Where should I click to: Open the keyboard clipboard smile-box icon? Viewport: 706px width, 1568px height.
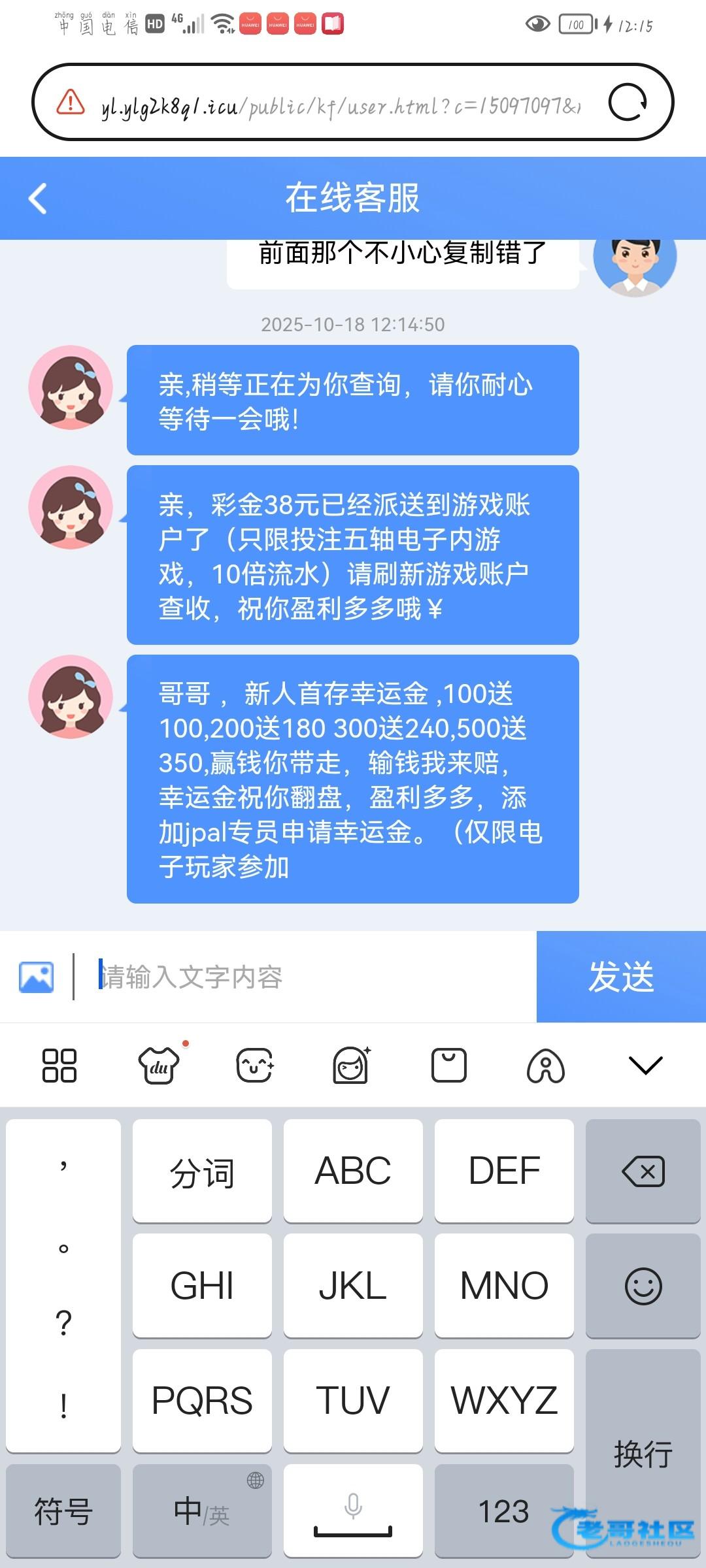(449, 1066)
